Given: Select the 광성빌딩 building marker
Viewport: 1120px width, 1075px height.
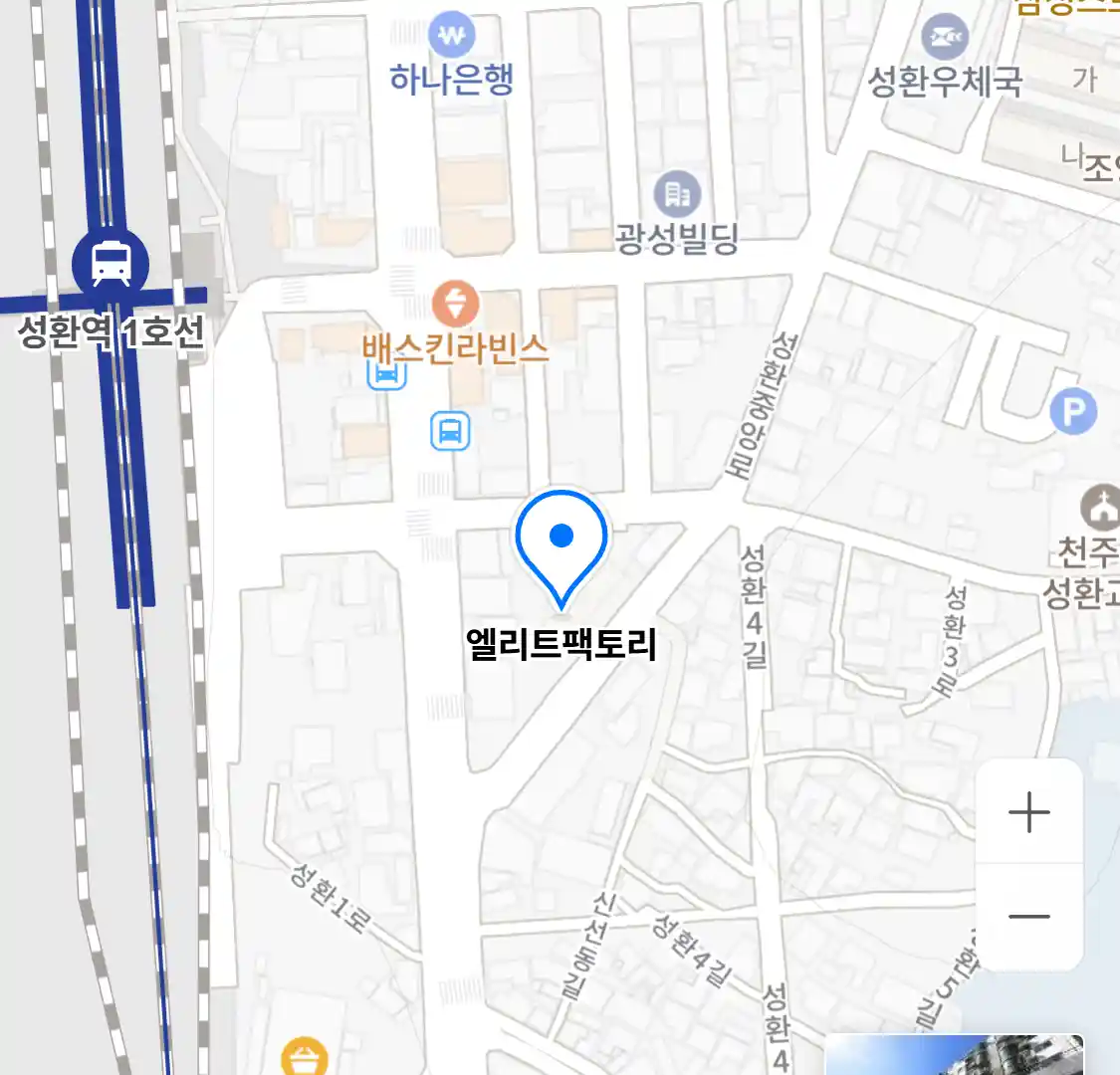Looking at the screenshot, I should pos(677,194).
